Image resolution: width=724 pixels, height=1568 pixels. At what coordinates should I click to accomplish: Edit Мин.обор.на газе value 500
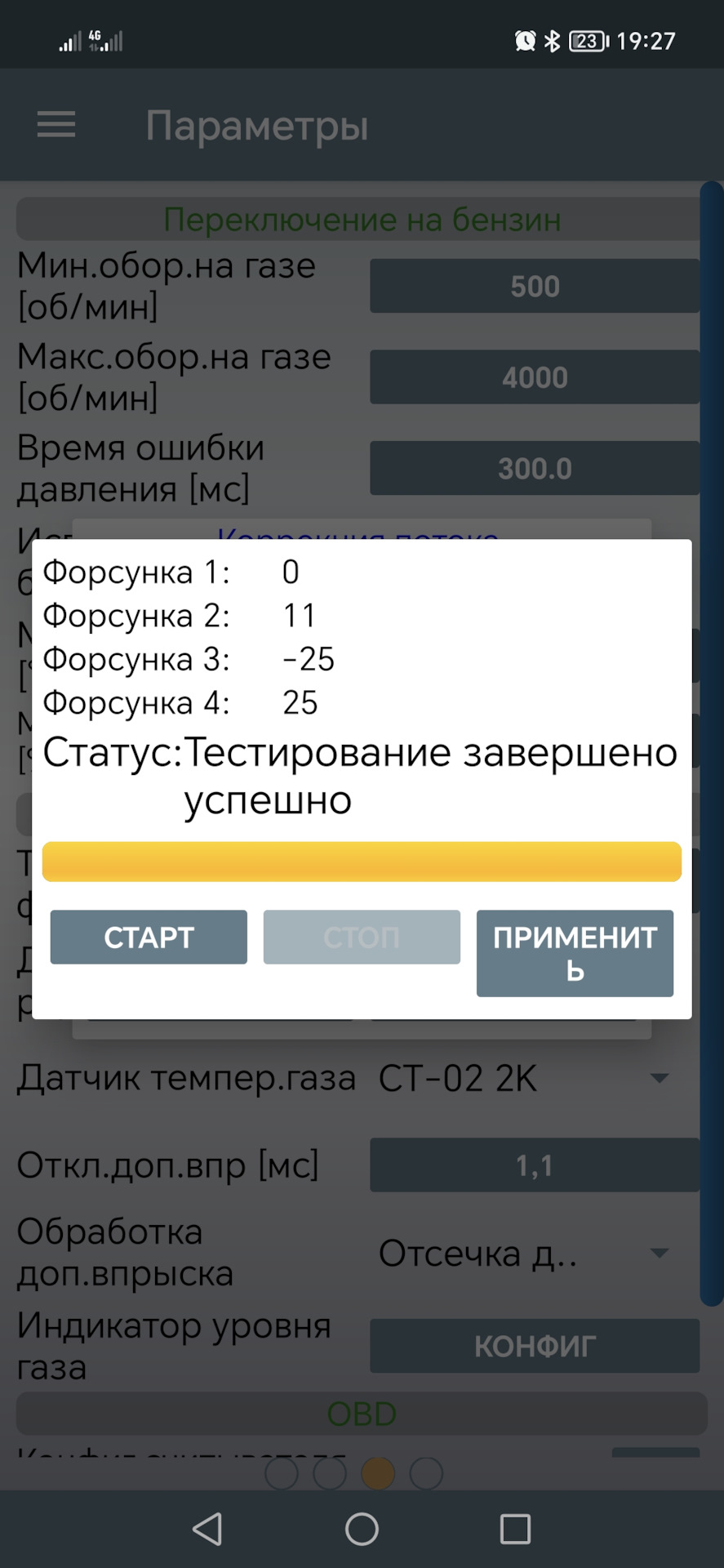pyautogui.click(x=535, y=286)
